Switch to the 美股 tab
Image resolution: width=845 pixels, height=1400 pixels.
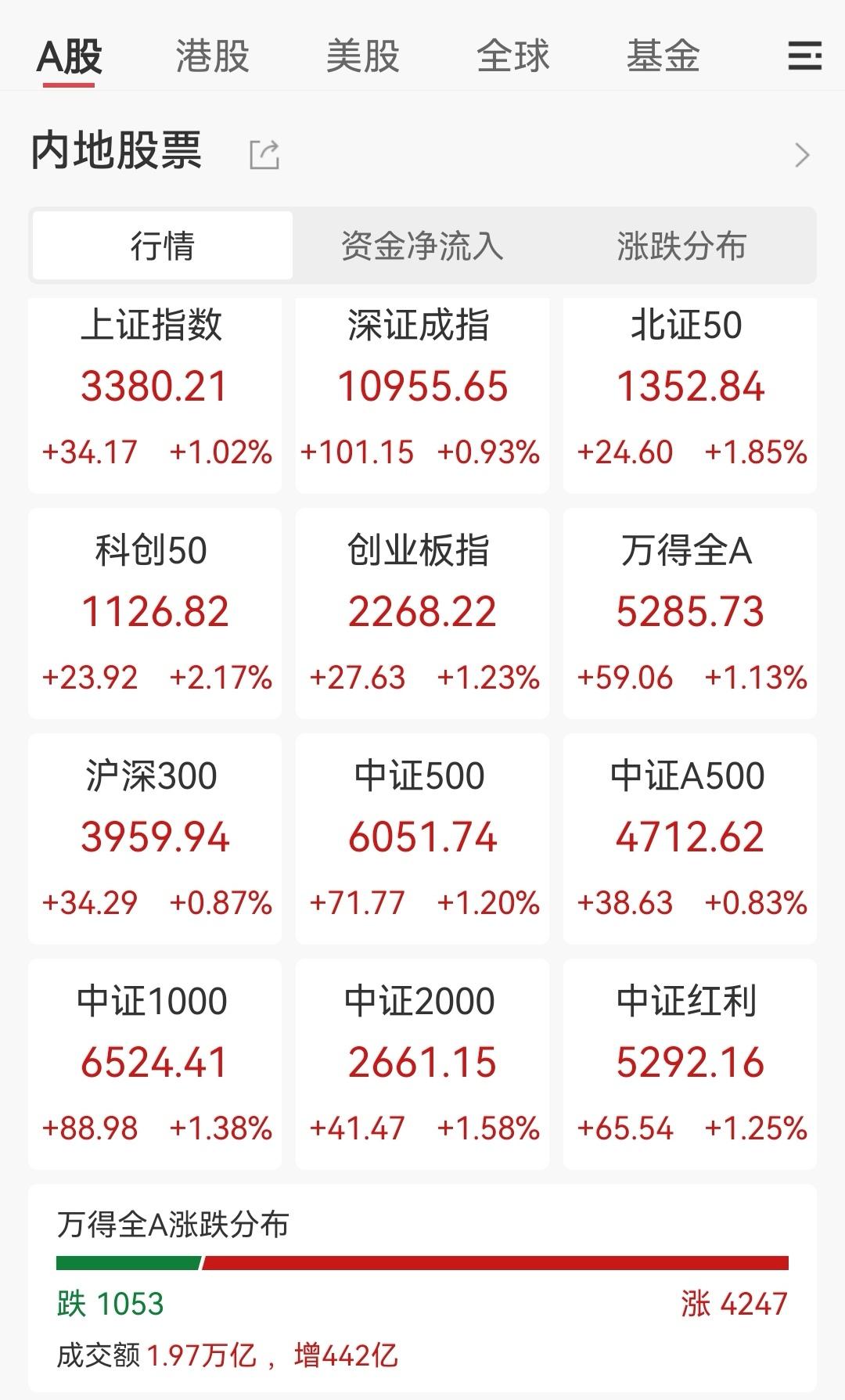[x=362, y=56]
